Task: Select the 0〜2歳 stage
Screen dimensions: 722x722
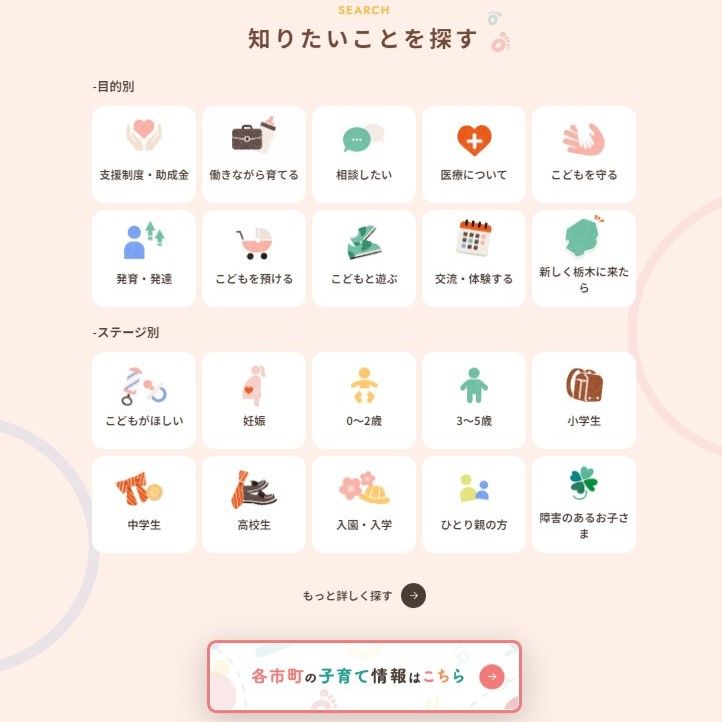Action: [364, 400]
